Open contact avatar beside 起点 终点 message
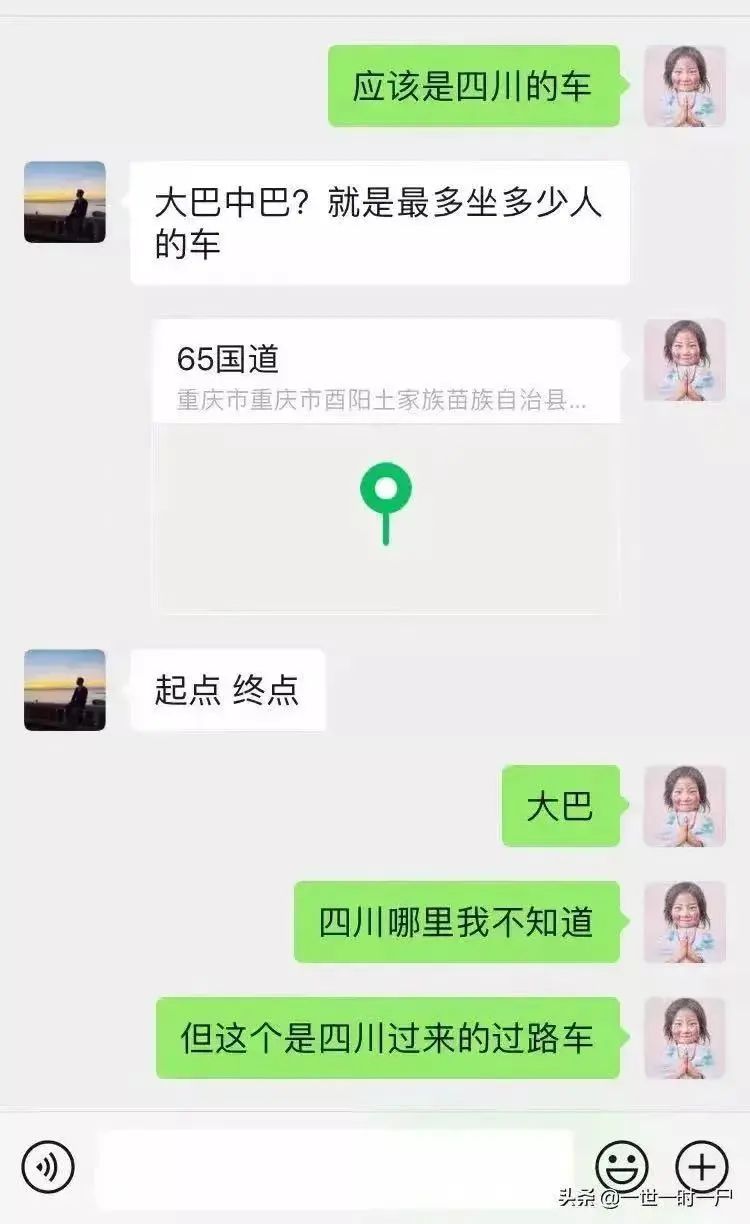 click(65, 690)
